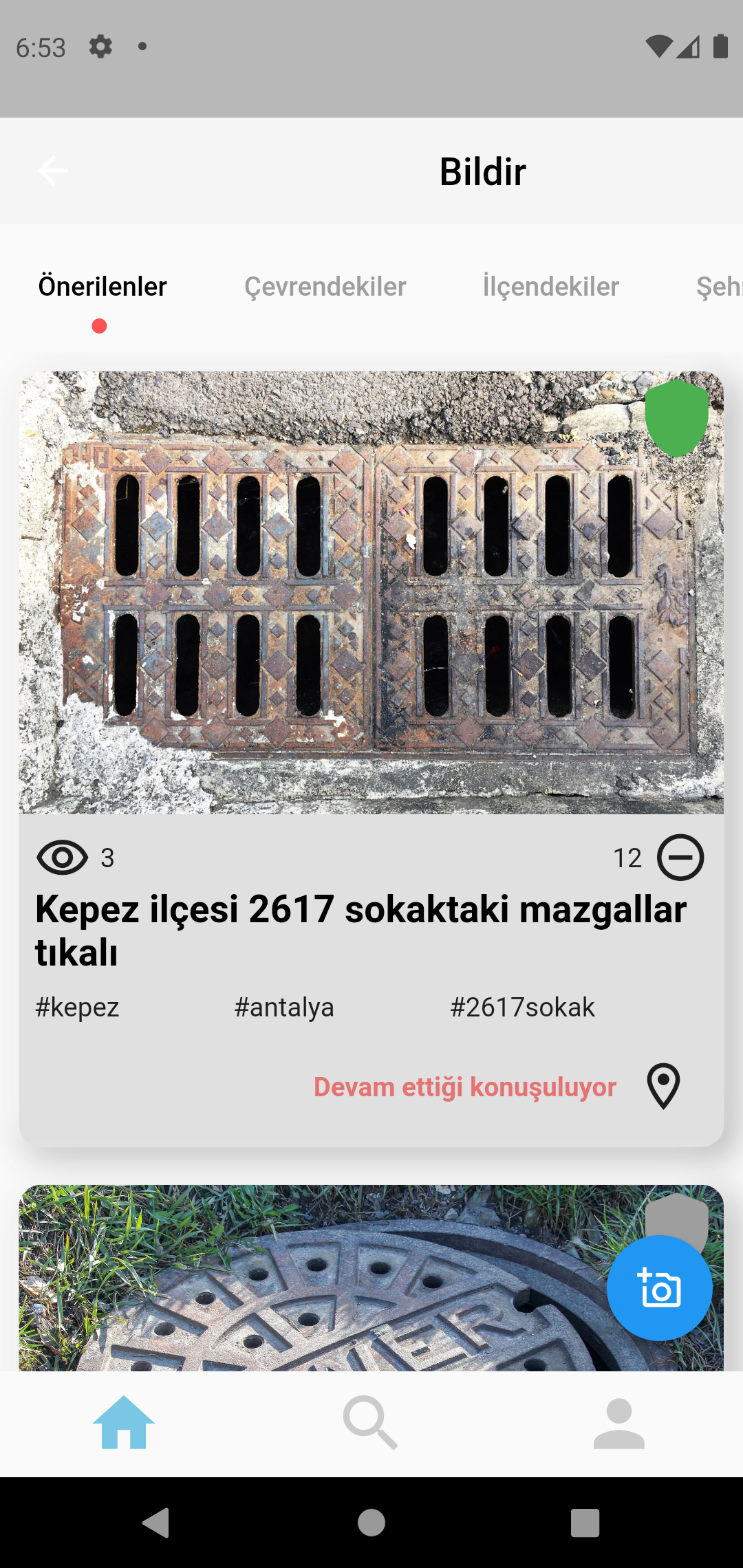Viewport: 743px width, 1568px height.
Task: Go back using the header arrow
Action: 53,171
